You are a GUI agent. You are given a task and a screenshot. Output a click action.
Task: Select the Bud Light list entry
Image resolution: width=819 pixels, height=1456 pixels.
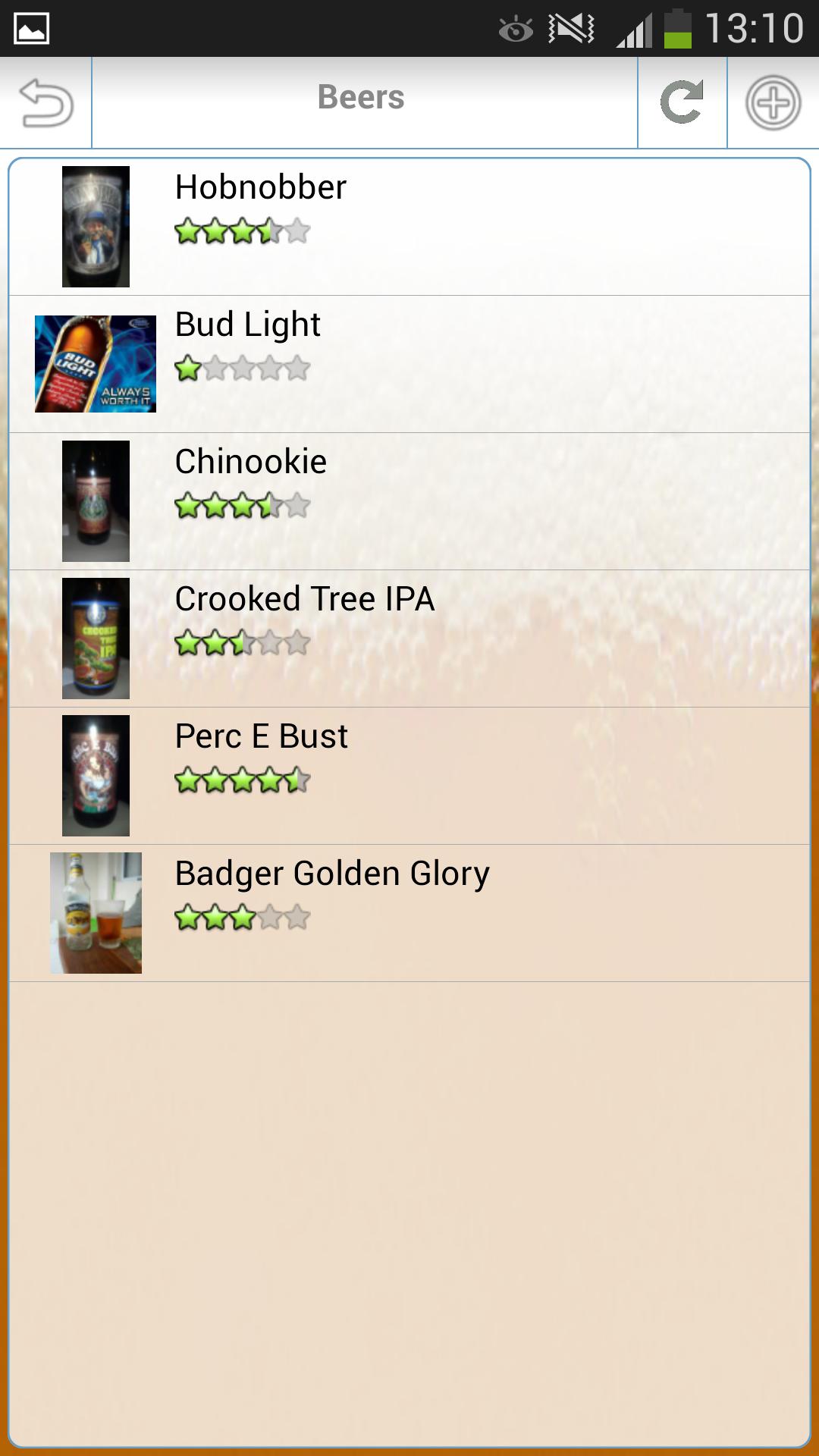409,362
